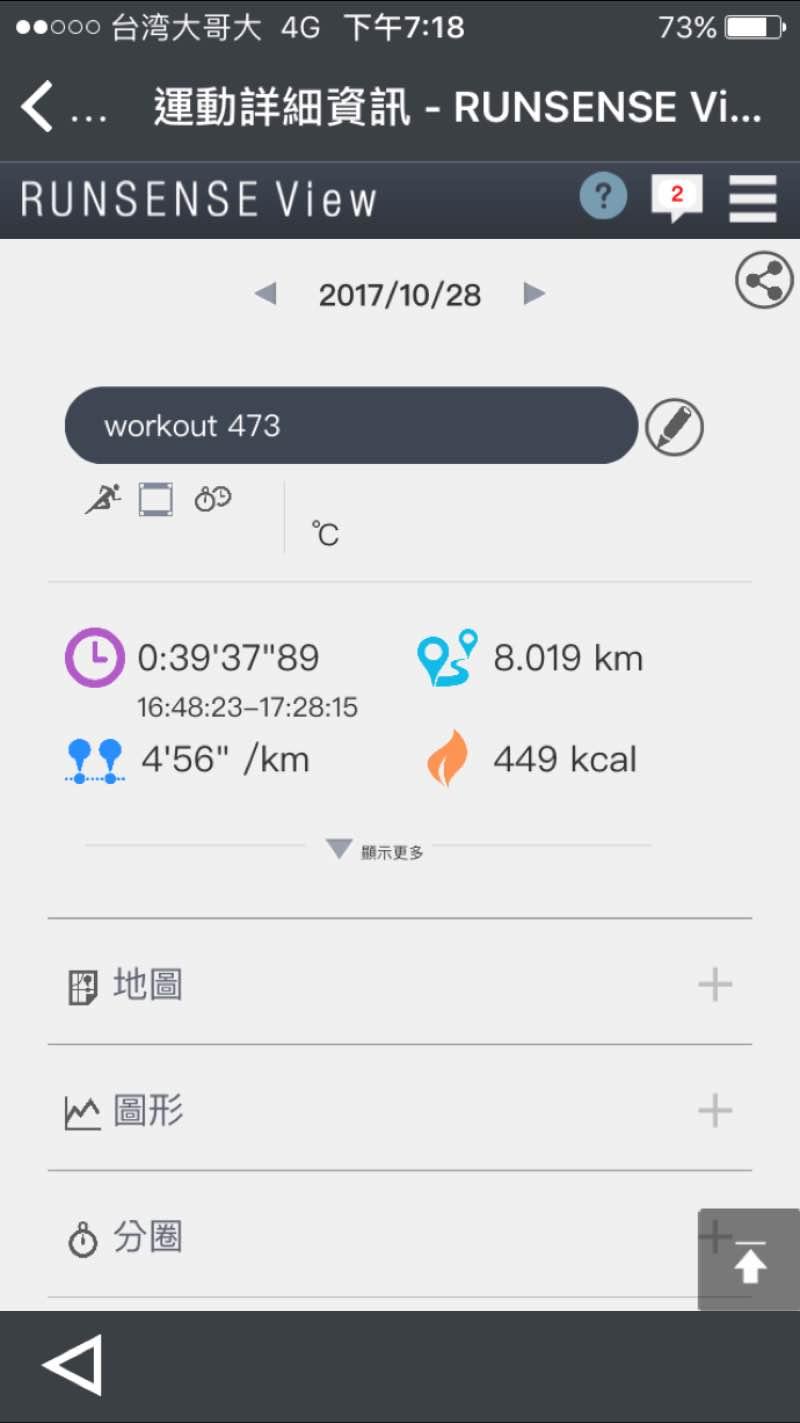The image size is (800, 1423).
Task: Tap the browser back triangle at bottom
Action: tap(73, 1366)
